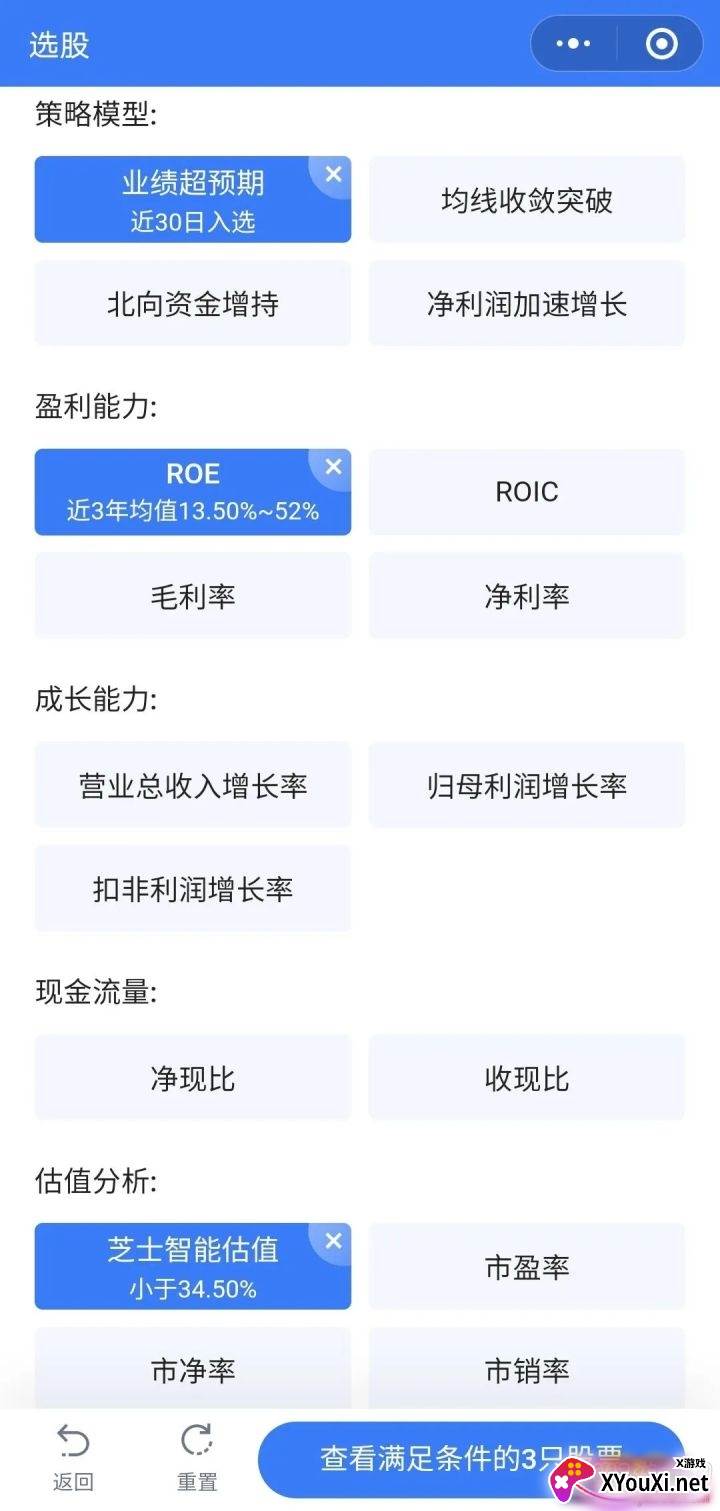Screen dimensions: 720x1511
Task: Select the 北向资金增持 strategy
Action: (193, 304)
